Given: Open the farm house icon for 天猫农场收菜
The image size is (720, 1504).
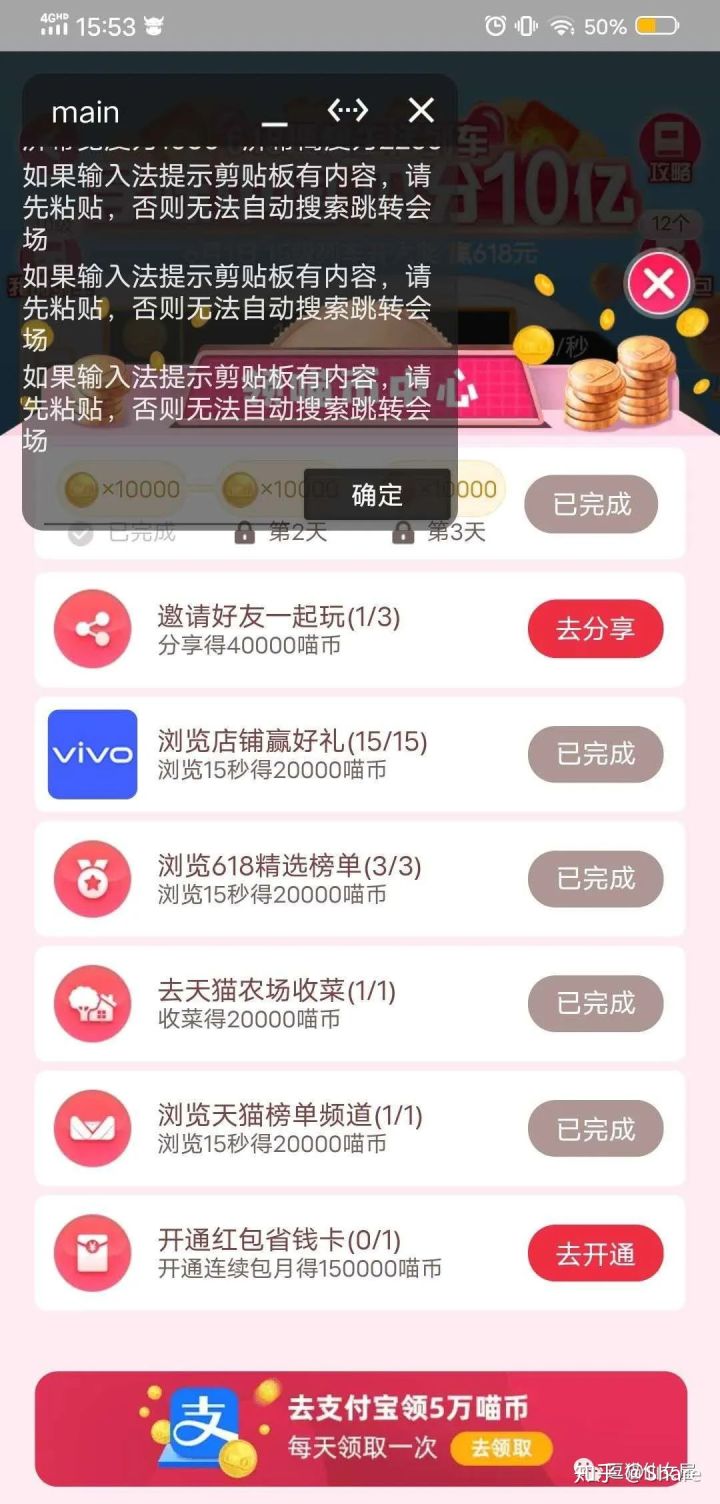Looking at the screenshot, I should (92, 1003).
